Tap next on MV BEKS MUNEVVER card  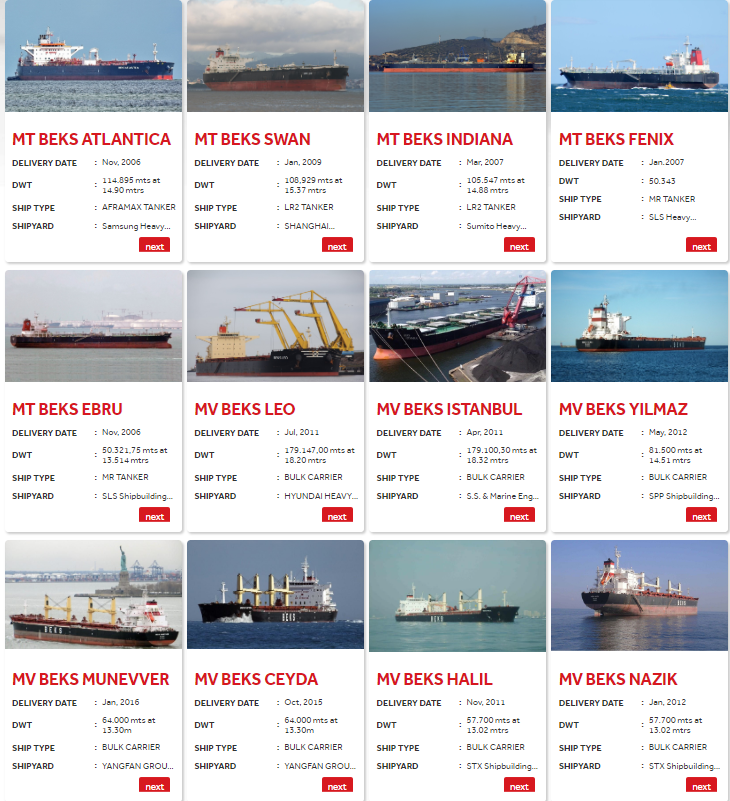[x=155, y=786]
